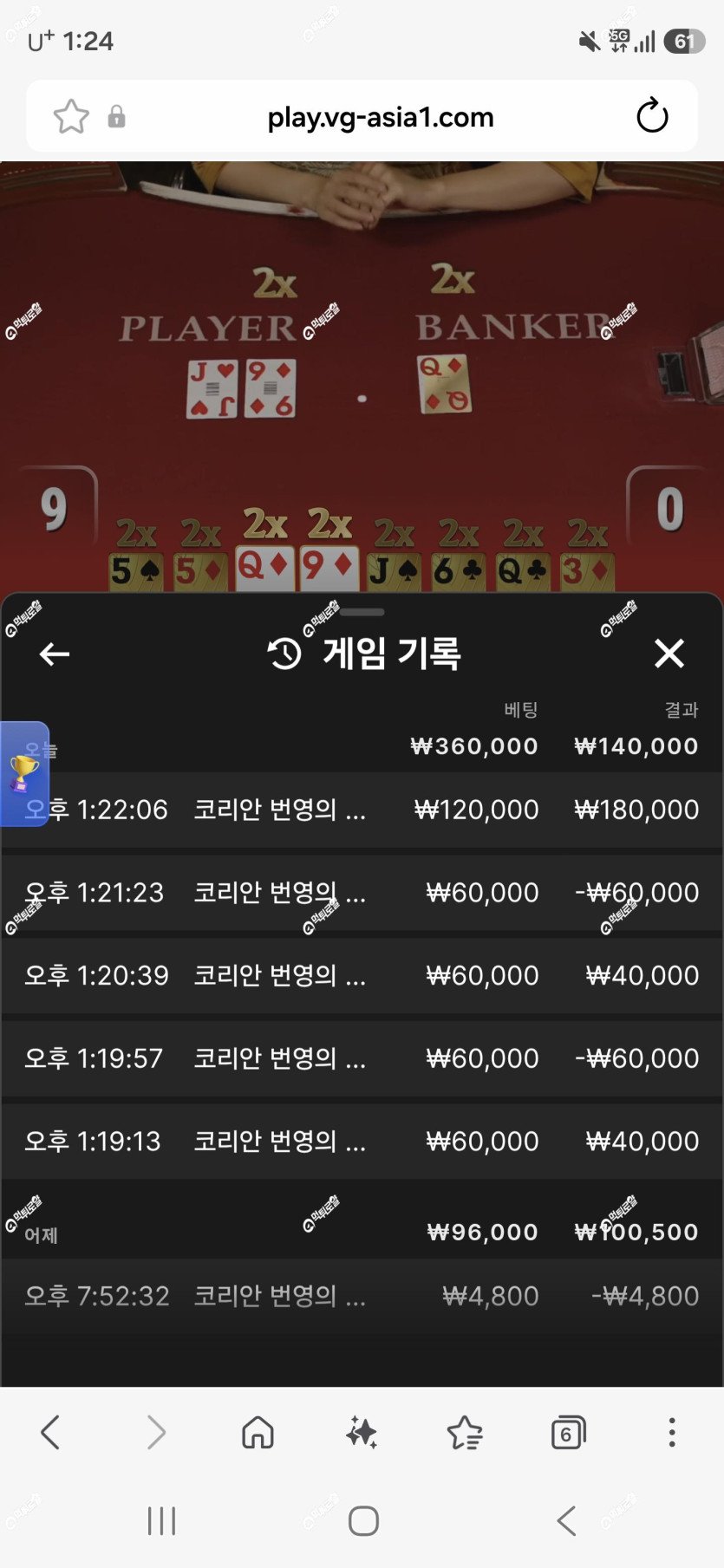This screenshot has width=724, height=1568.
Task: Tap the system recent apps button
Action: tap(161, 1521)
